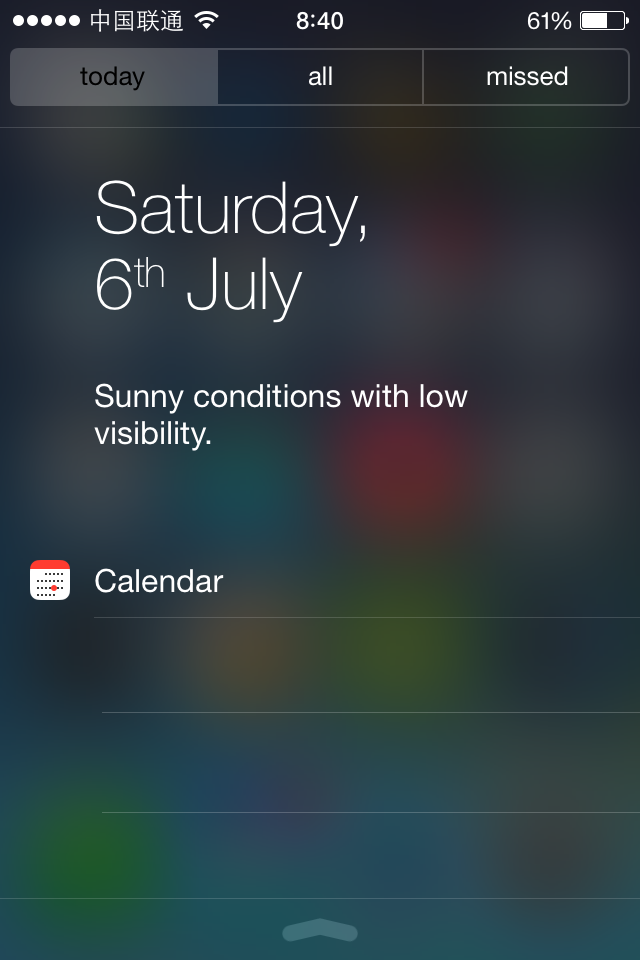Switch to the today tab
This screenshot has width=640, height=960.
point(113,77)
